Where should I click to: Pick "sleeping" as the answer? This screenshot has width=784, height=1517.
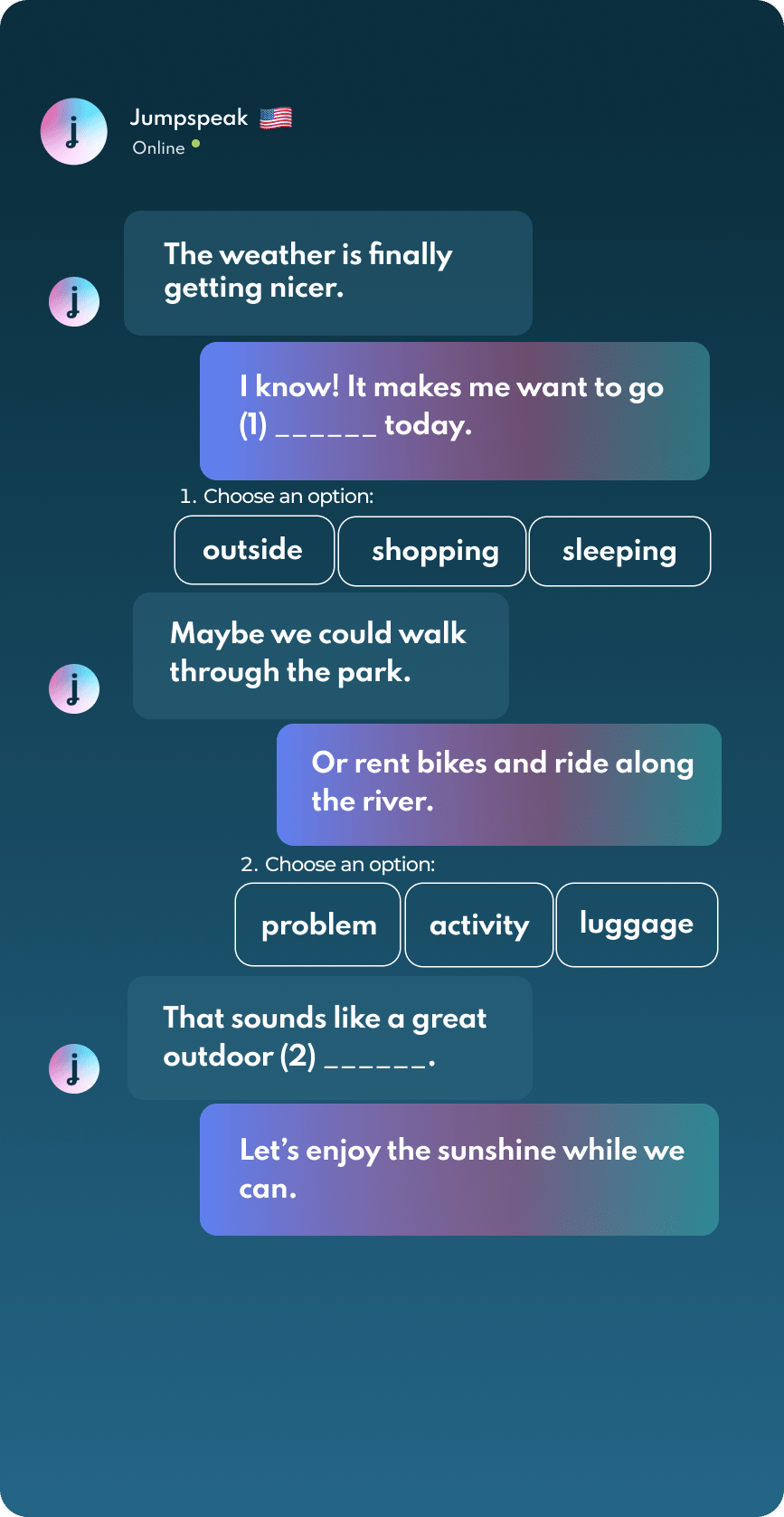[619, 551]
